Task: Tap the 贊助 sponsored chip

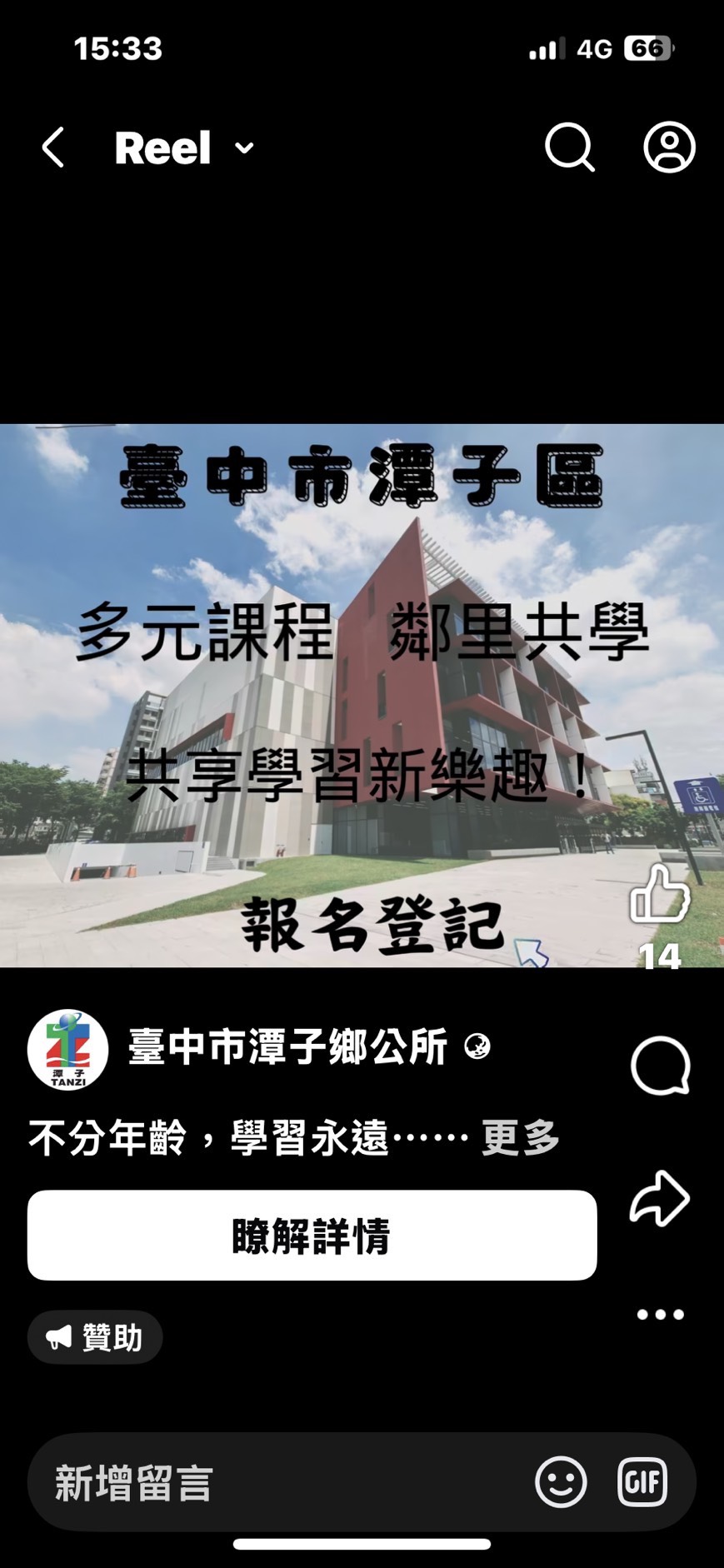Action: point(95,1337)
